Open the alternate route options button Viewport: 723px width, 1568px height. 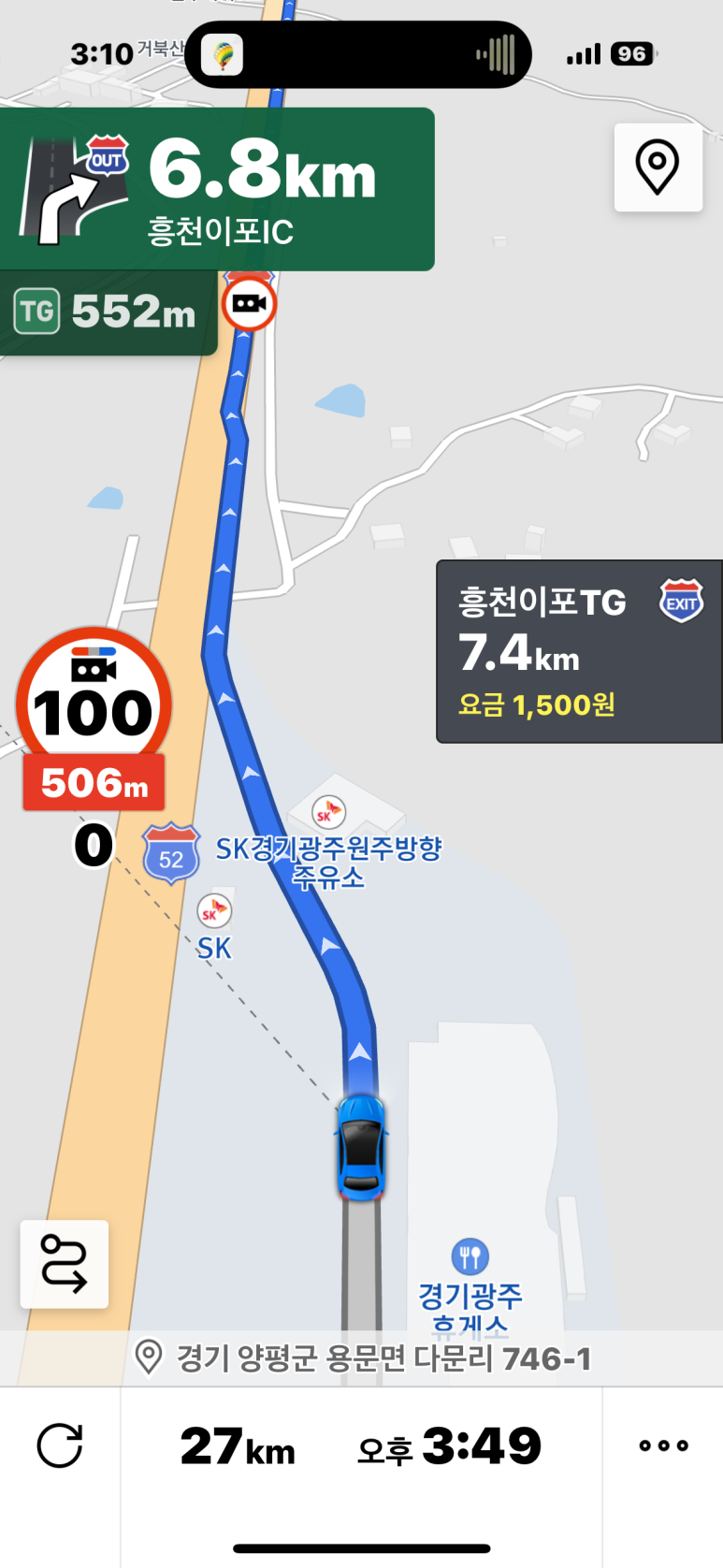tap(64, 1263)
